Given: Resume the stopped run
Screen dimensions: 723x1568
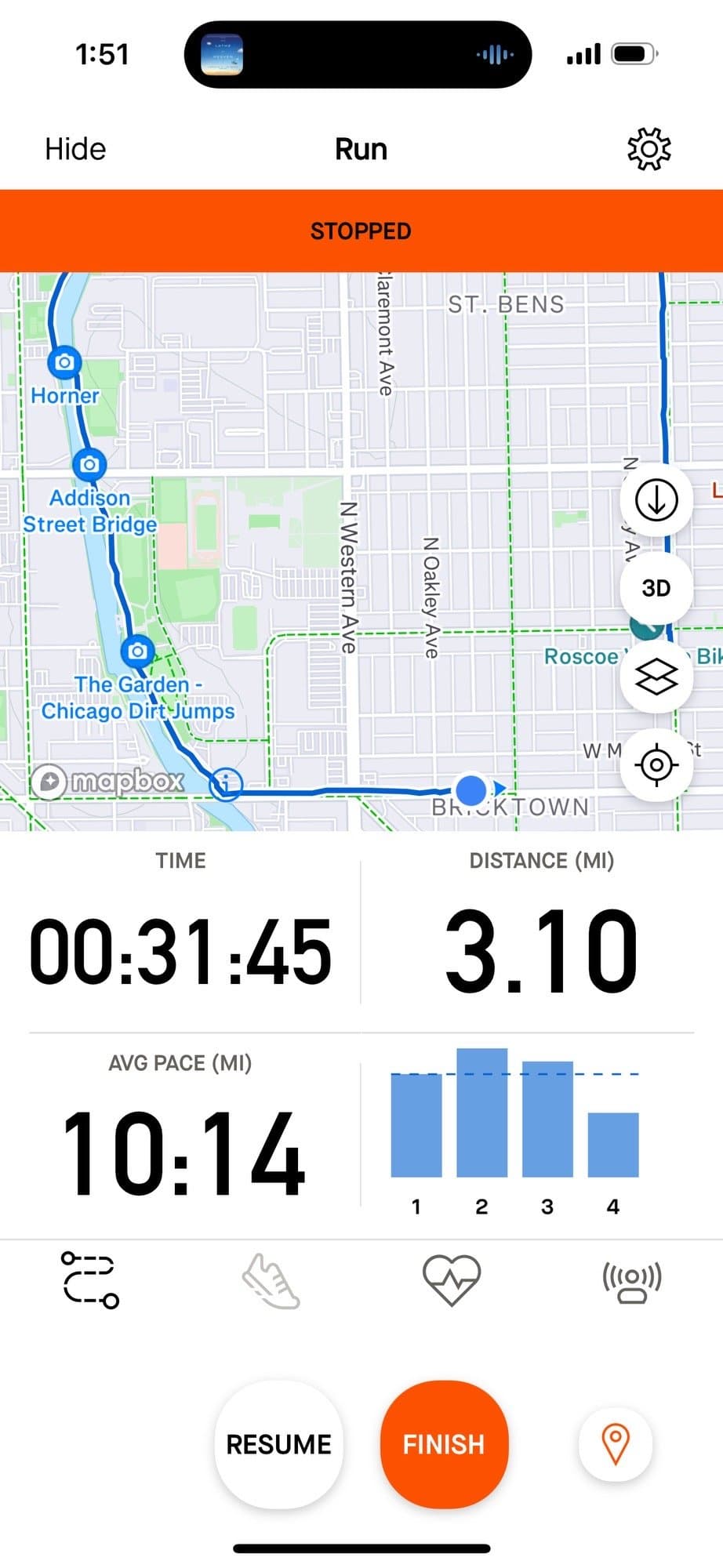Looking at the screenshot, I should tap(278, 1444).
